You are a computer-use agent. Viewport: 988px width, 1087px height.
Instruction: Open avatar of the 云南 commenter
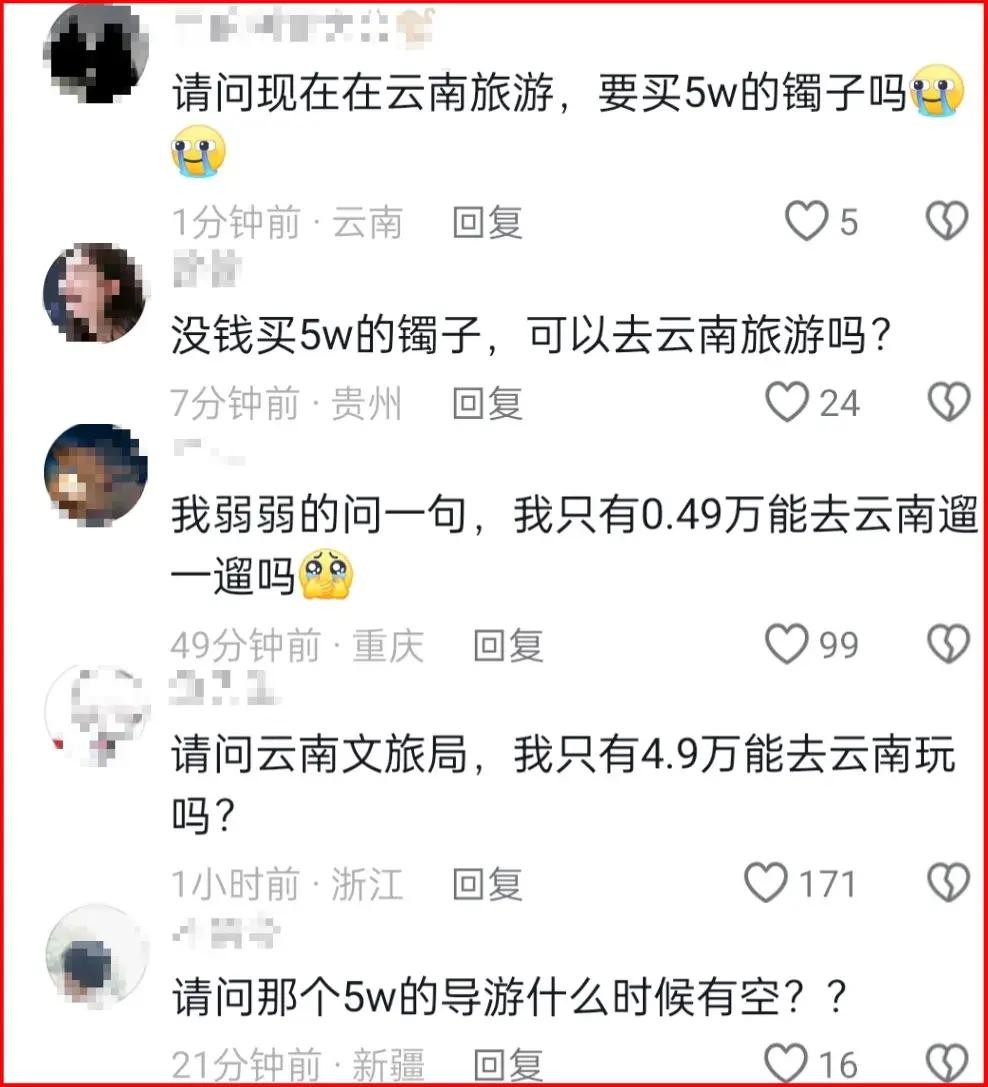click(x=96, y=52)
